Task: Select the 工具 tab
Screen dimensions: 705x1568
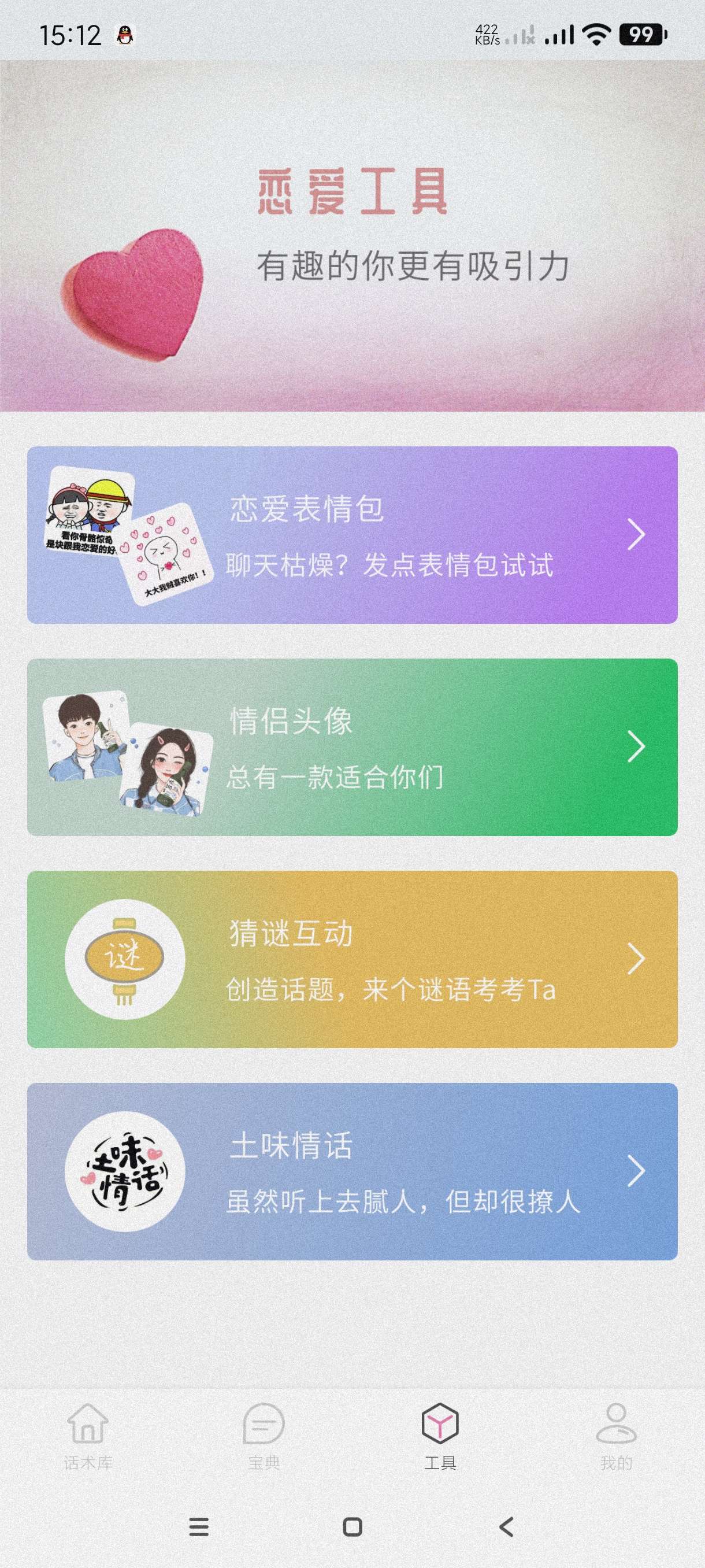Action: click(440, 1436)
